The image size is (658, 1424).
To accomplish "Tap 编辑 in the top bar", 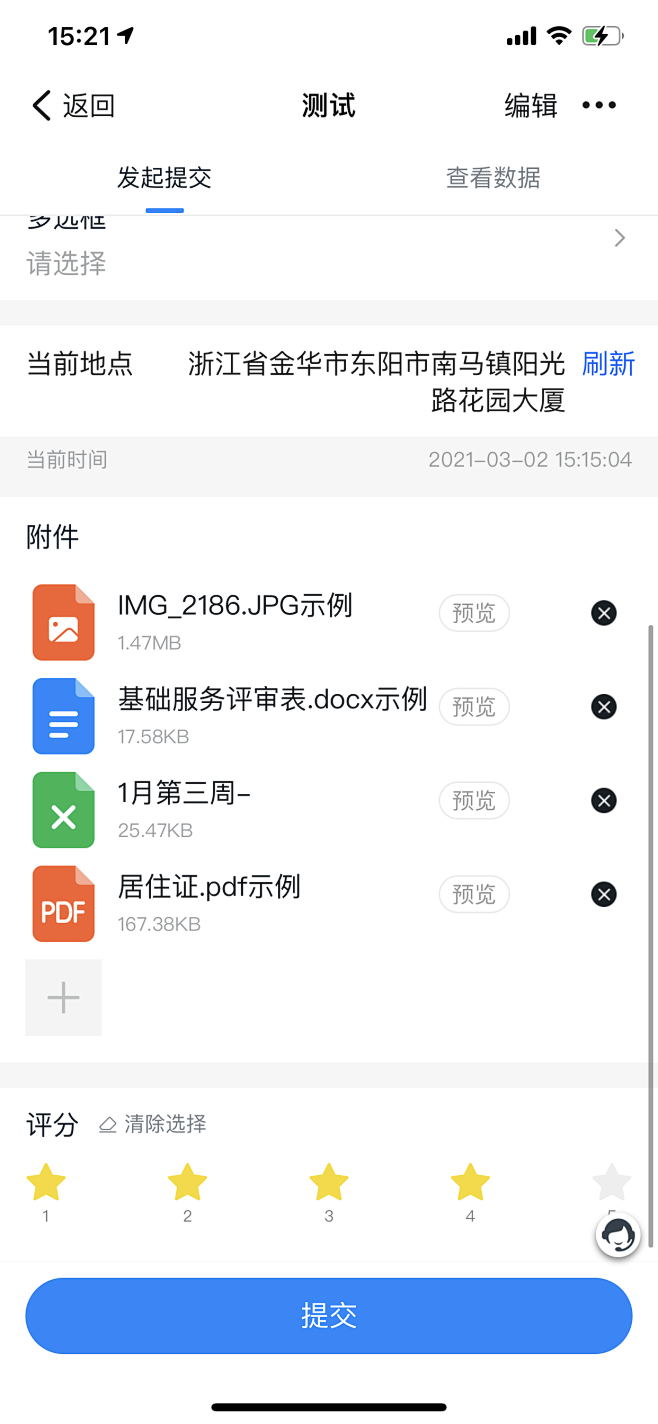I will 530,105.
